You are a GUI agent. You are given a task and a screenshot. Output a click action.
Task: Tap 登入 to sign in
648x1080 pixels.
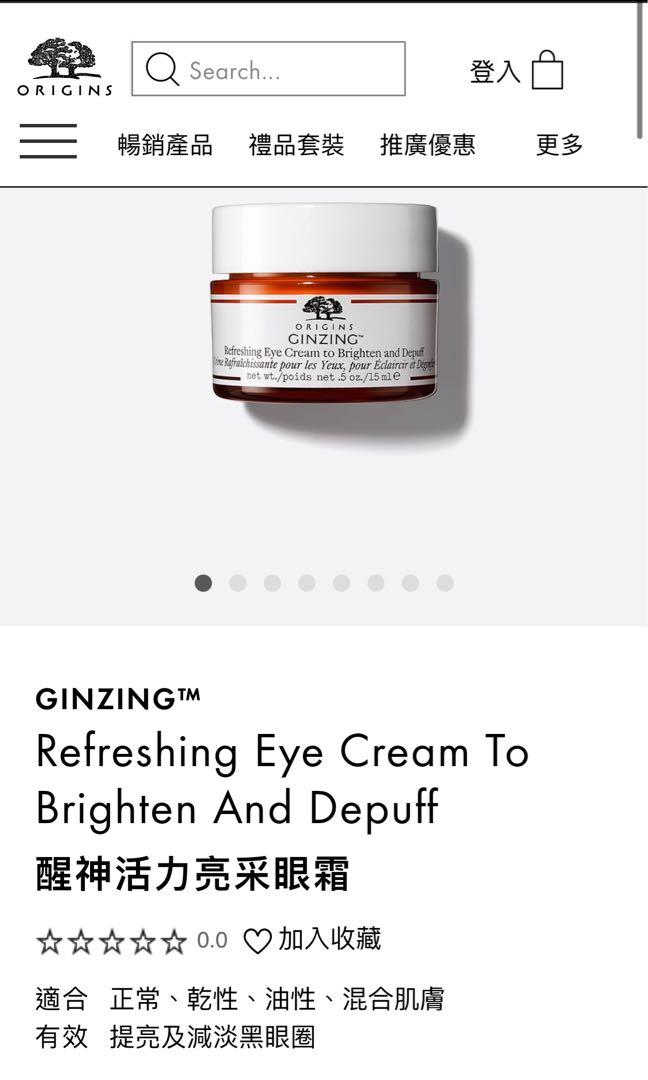point(494,72)
